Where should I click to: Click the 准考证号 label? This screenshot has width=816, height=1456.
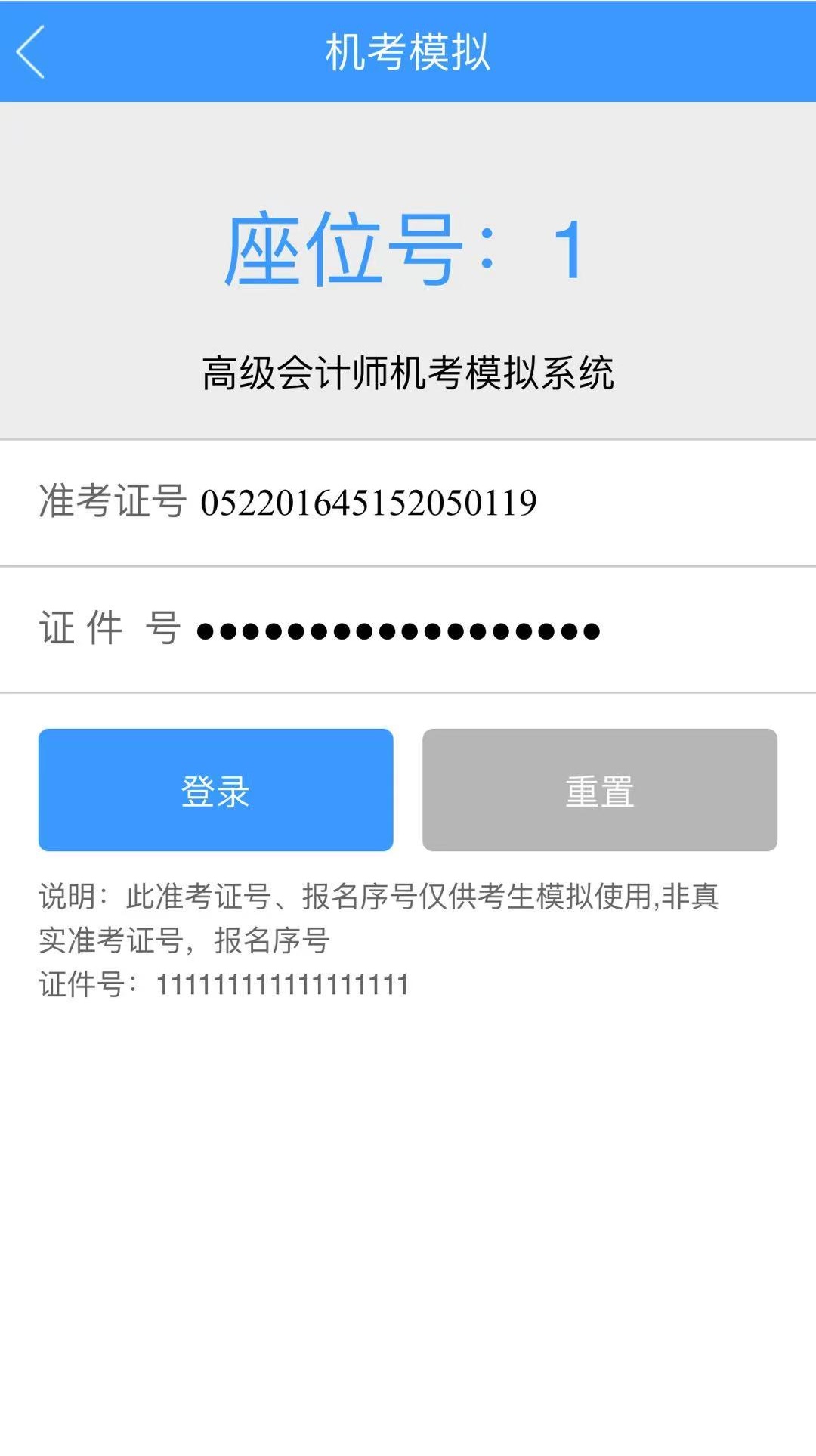[112, 500]
